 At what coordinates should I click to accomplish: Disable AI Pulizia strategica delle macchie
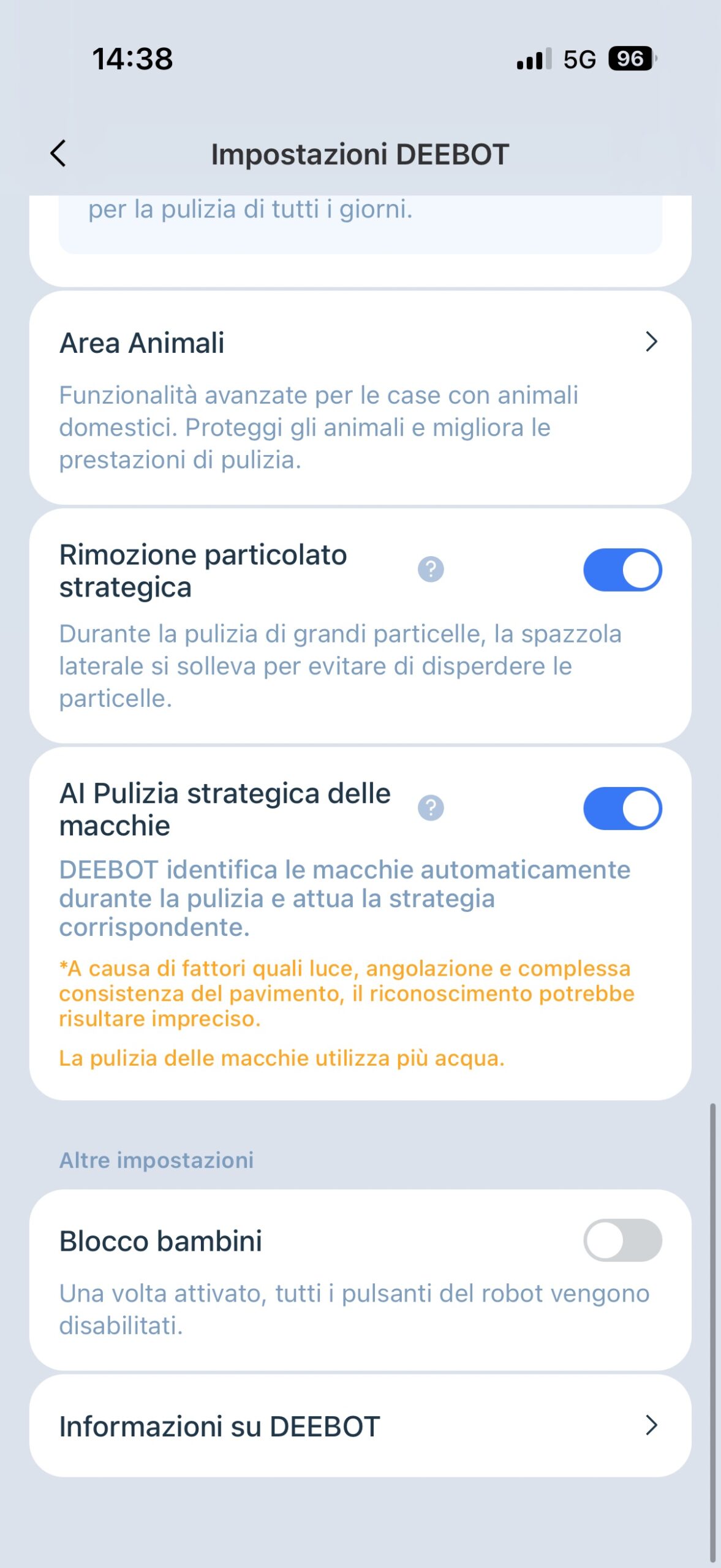coord(622,809)
